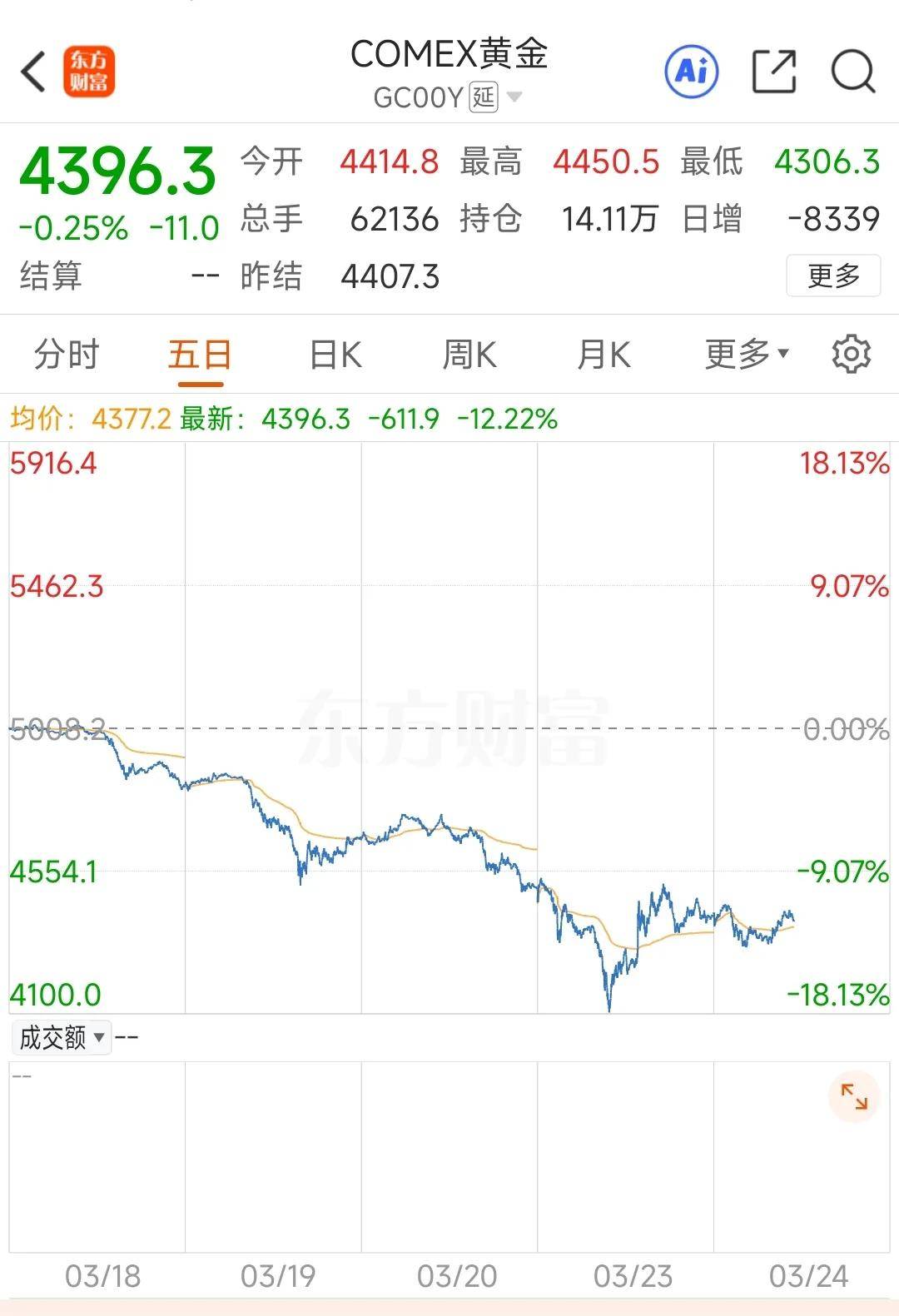This screenshot has width=899, height=1316.
Task: Expand the chart to full screen
Action: [854, 1097]
